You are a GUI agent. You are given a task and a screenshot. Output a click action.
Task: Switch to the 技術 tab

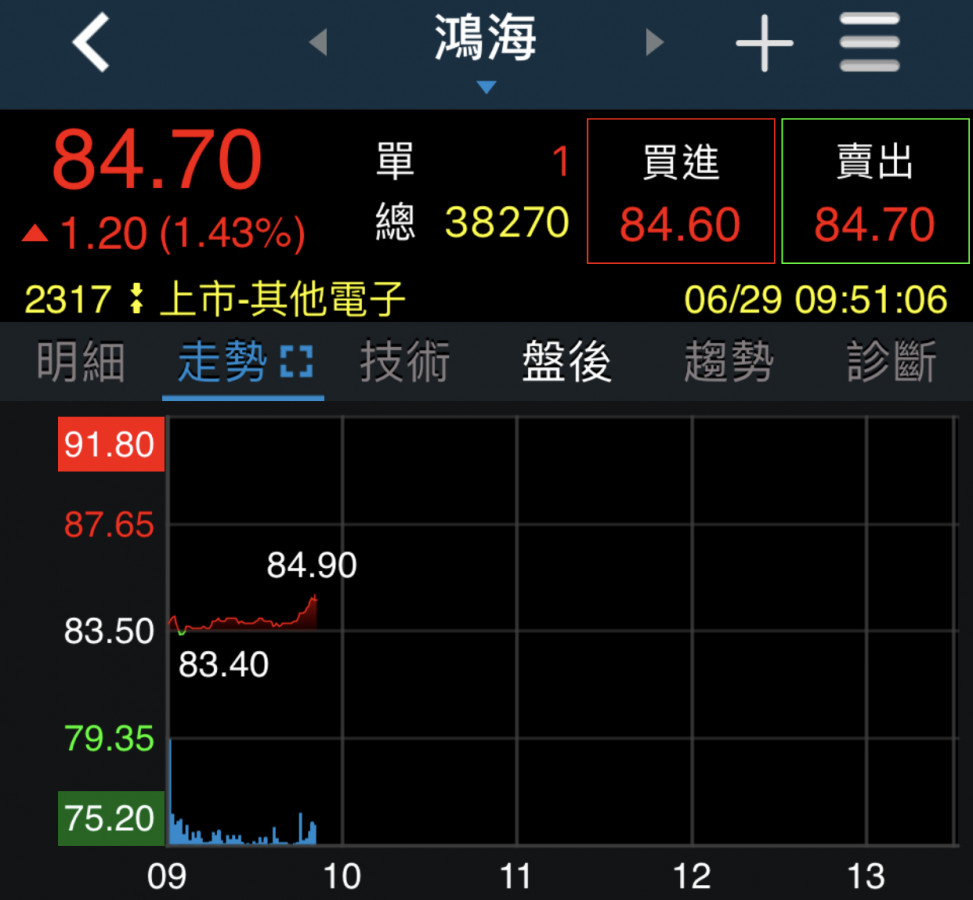405,362
